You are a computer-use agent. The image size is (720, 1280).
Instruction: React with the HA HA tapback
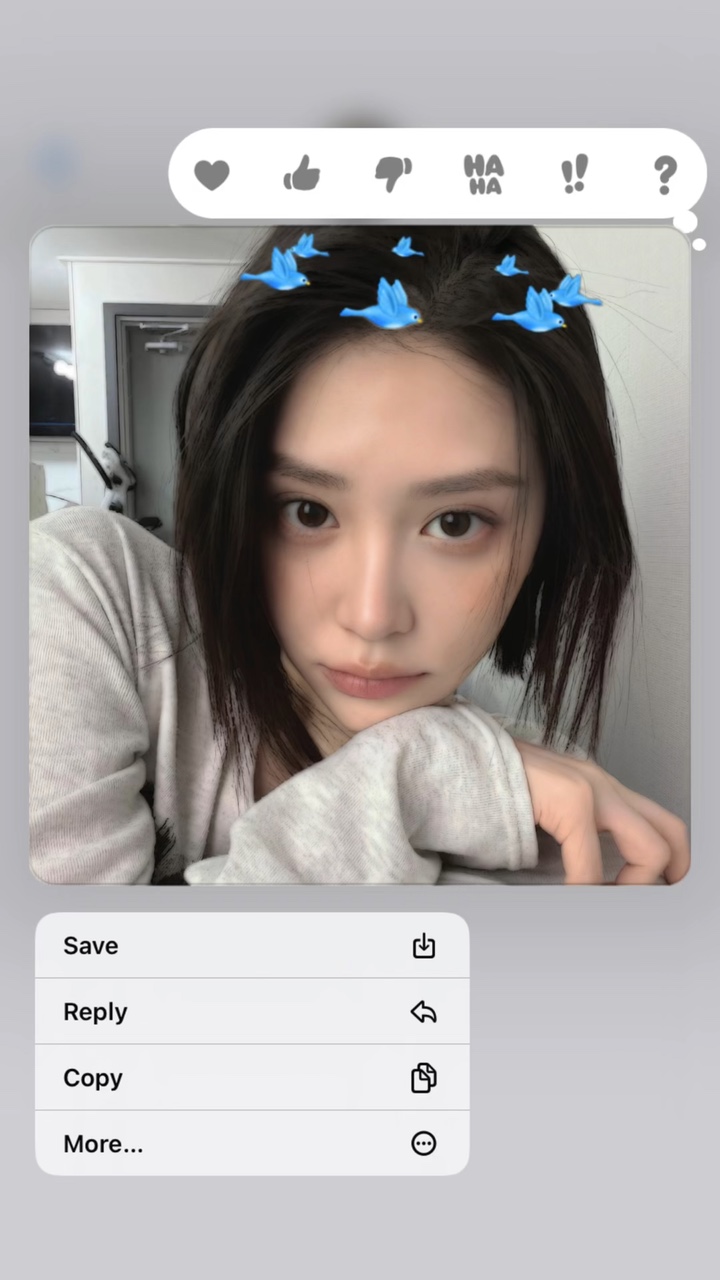pyautogui.click(x=484, y=175)
